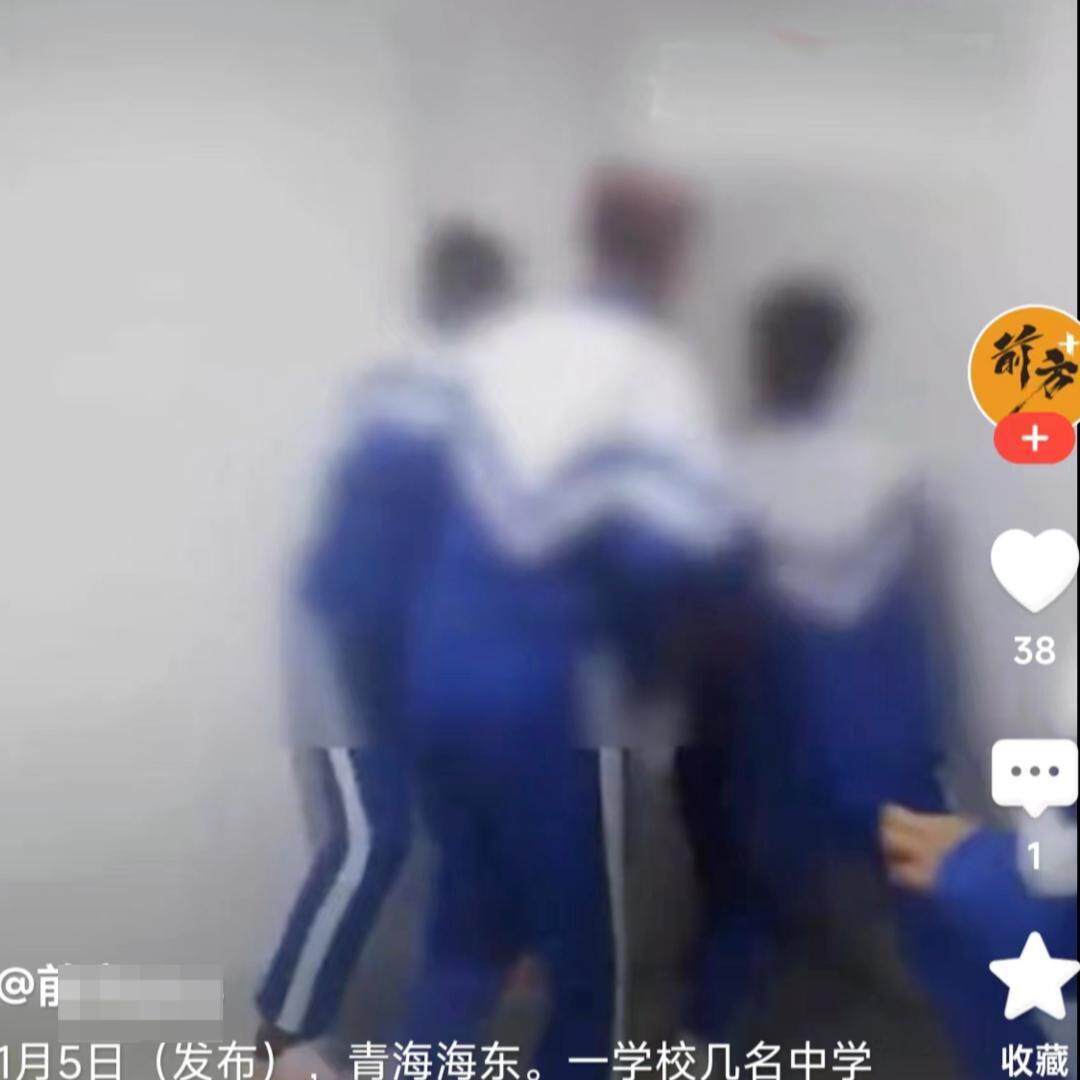Open the author's username handle

[x=110, y=988]
